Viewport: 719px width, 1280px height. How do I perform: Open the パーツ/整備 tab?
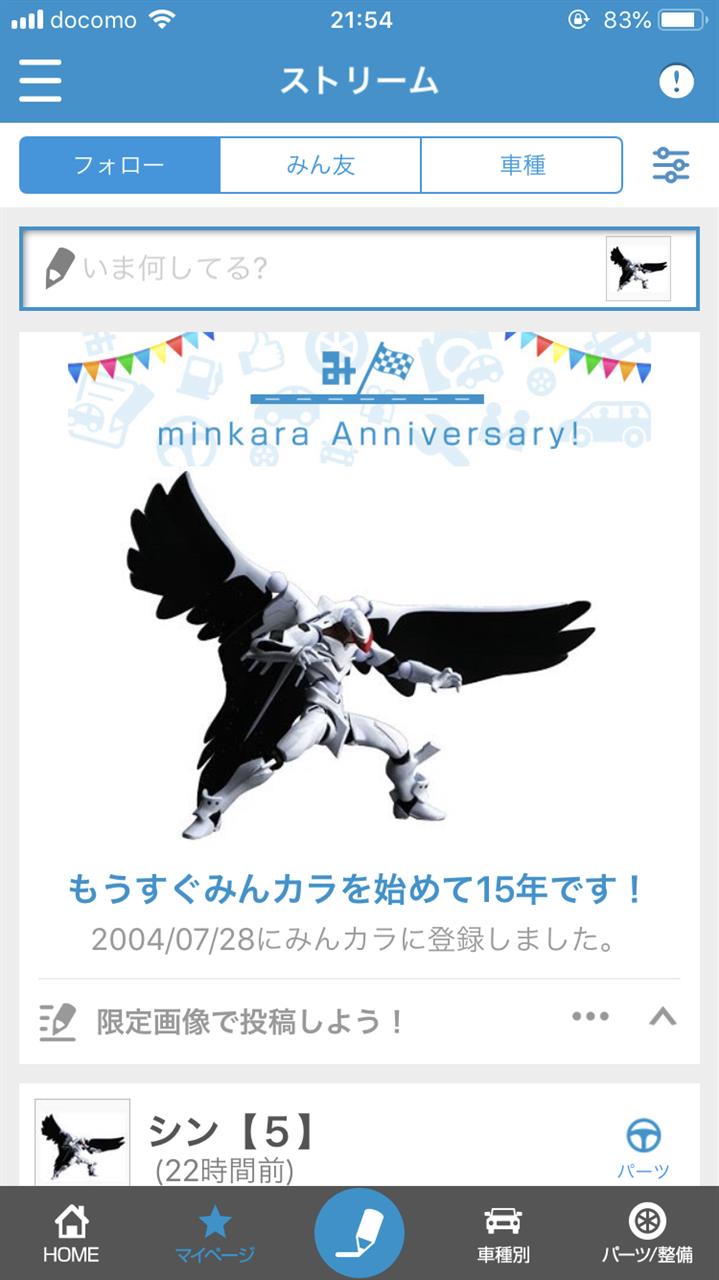point(647,1233)
